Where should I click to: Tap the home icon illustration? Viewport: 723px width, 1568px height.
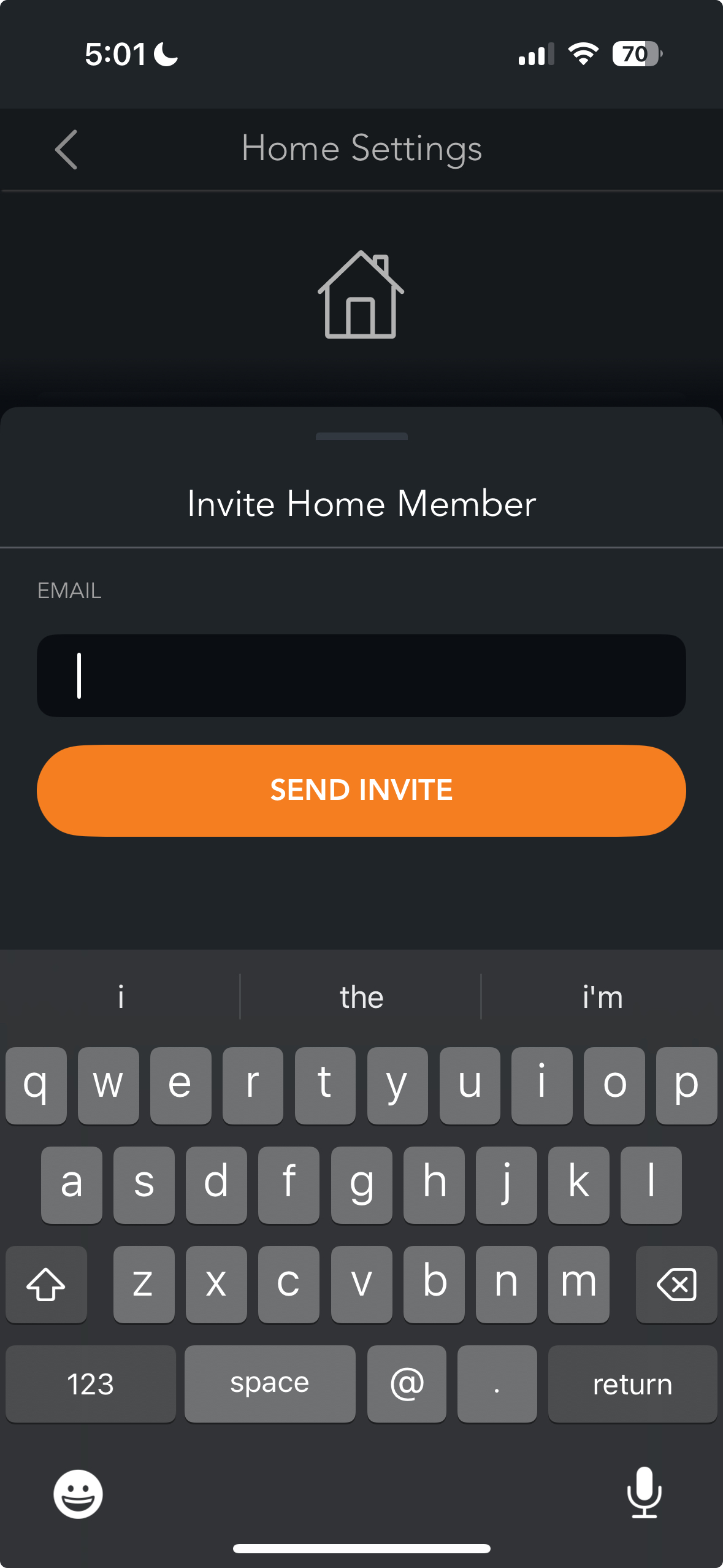click(x=361, y=296)
